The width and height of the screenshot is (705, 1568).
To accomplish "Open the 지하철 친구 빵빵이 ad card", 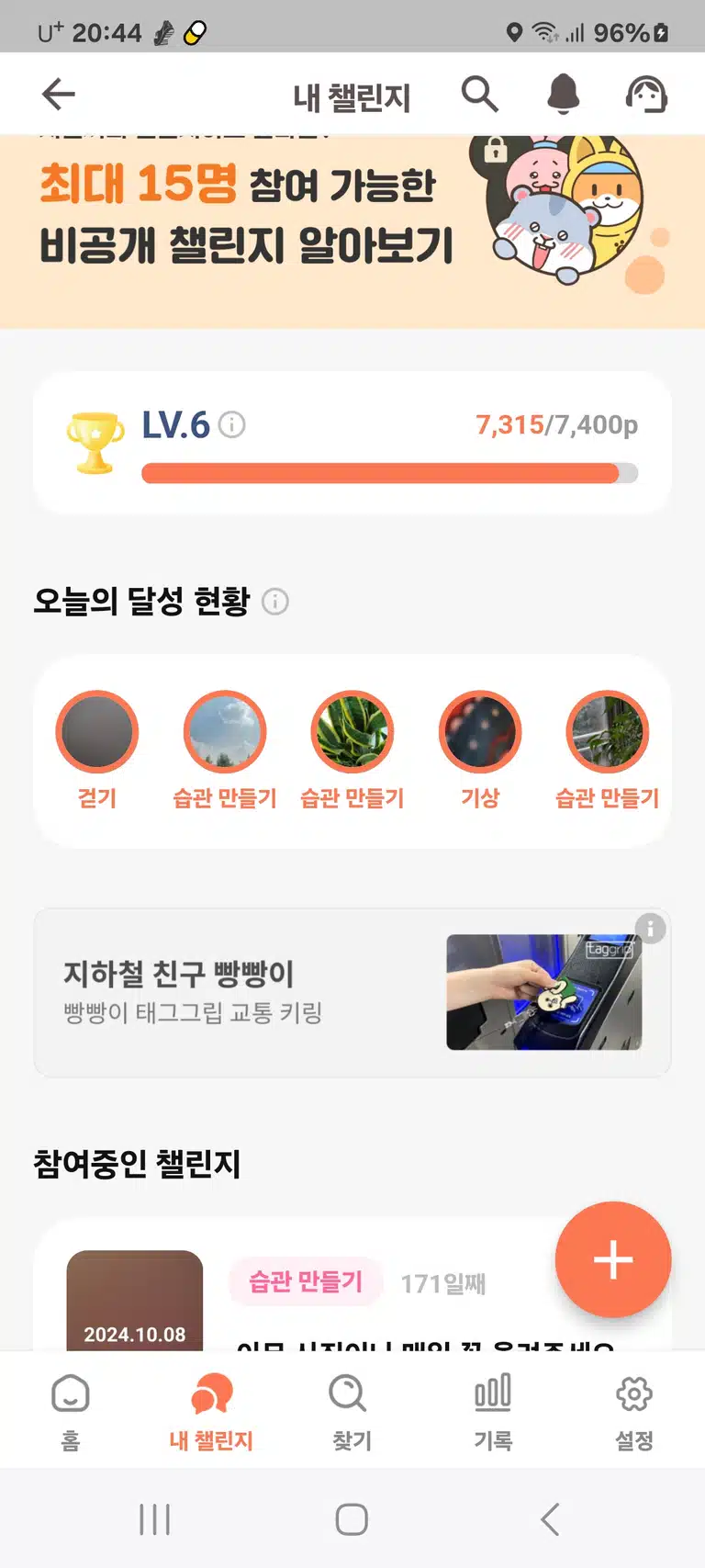I will pos(352,993).
